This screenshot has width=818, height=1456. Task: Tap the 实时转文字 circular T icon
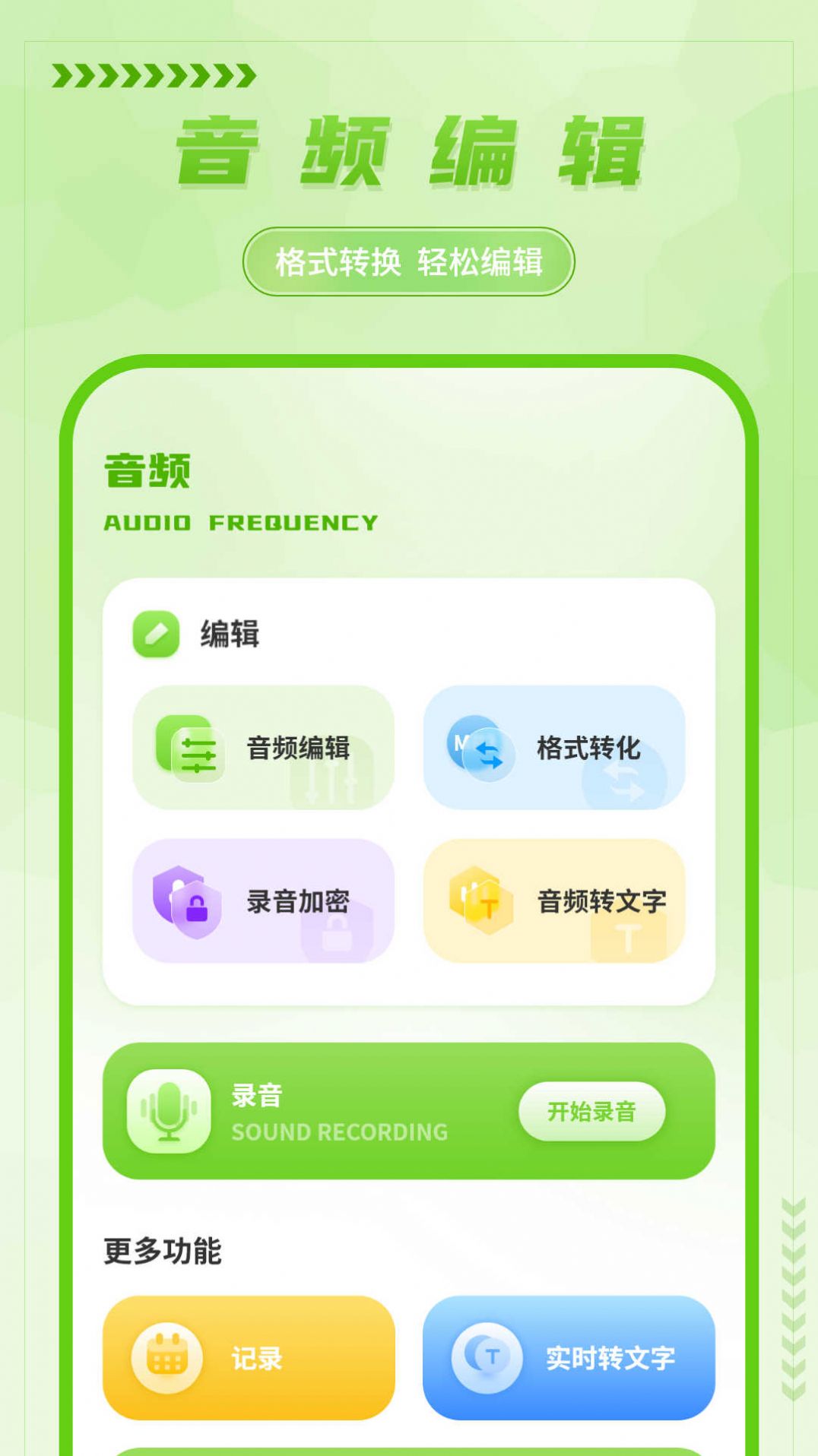tap(484, 1358)
